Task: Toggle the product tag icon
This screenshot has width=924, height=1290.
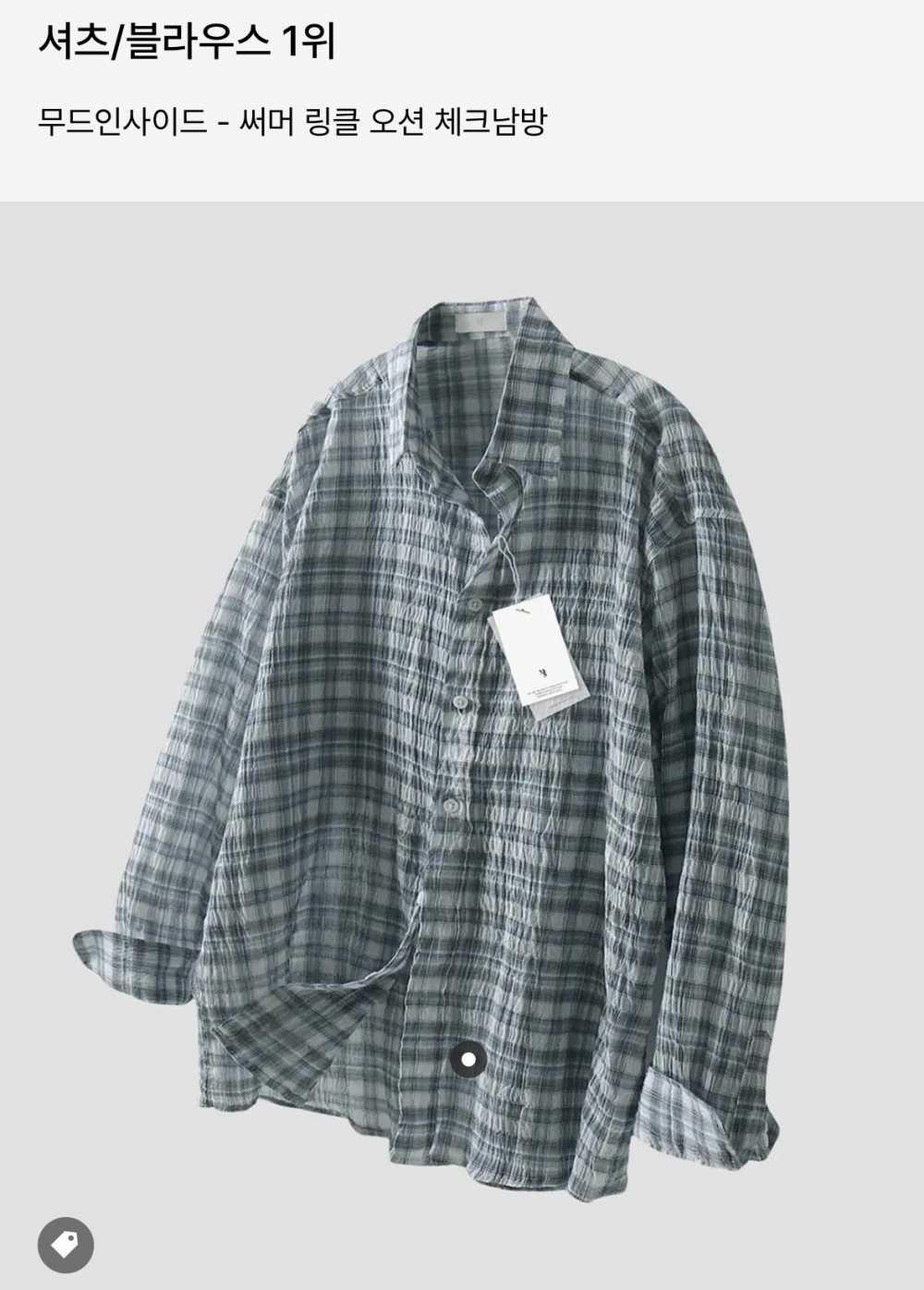Action: pyautogui.click(x=66, y=1246)
